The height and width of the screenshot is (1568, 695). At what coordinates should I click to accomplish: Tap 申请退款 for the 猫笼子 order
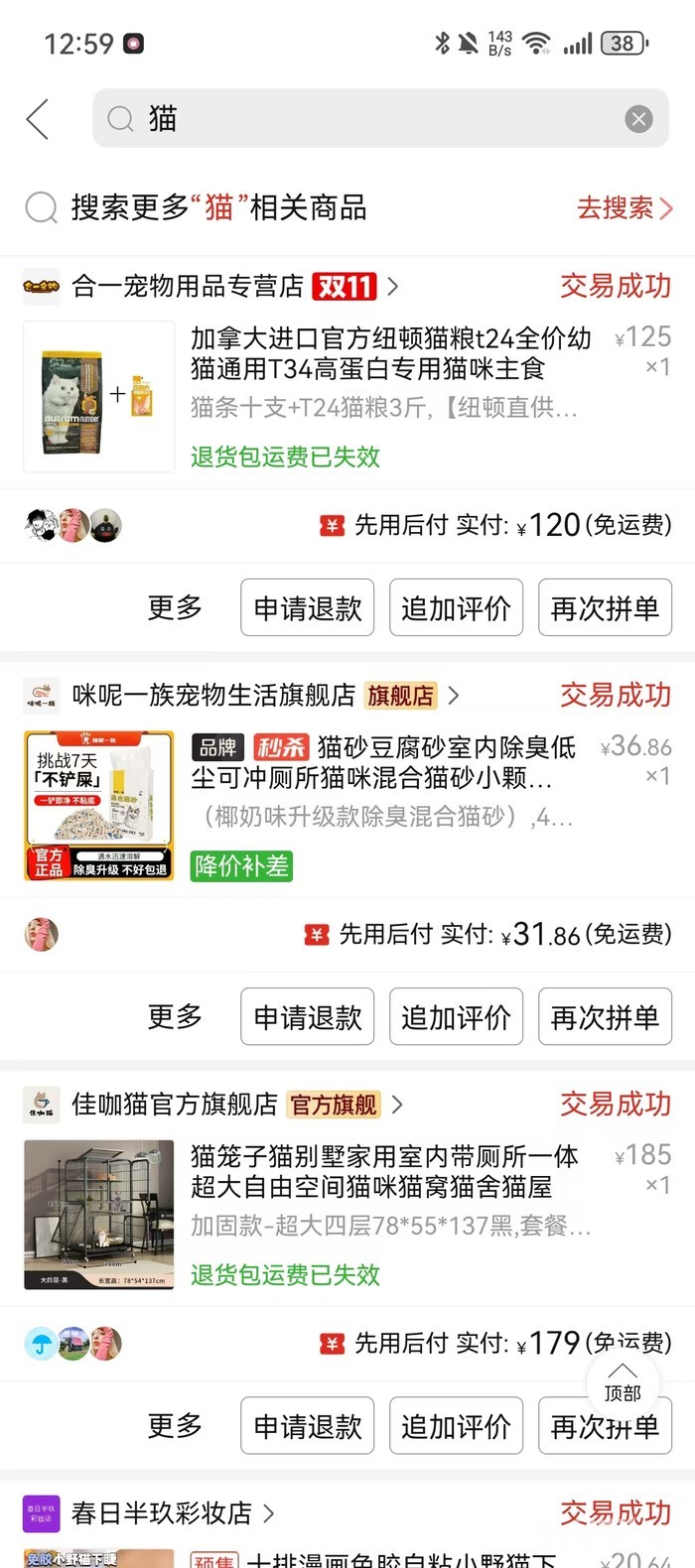tap(307, 1426)
